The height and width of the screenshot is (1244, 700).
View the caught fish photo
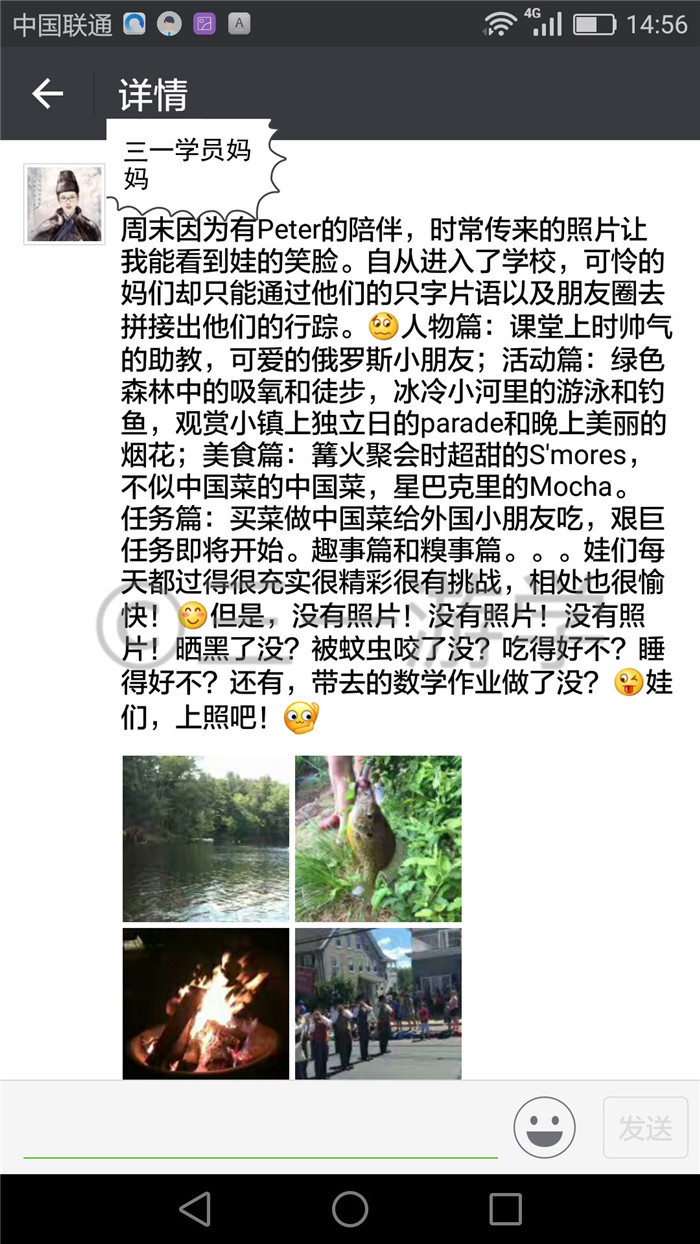pyautogui.click(x=379, y=838)
